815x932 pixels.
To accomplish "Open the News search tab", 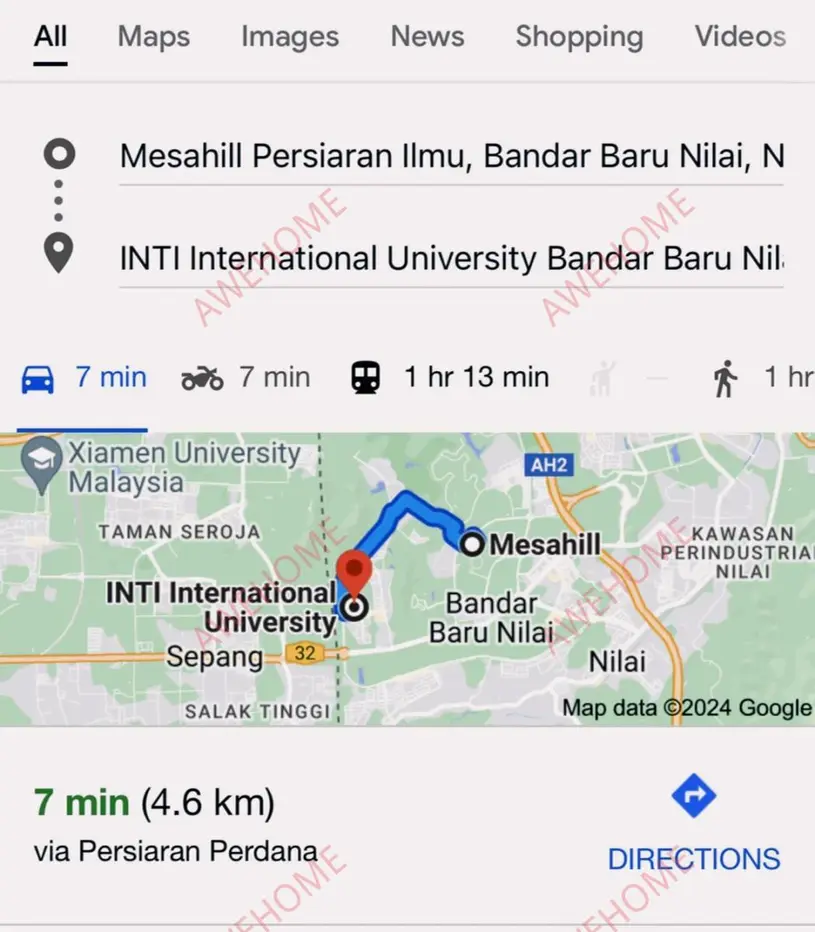I will tap(427, 37).
